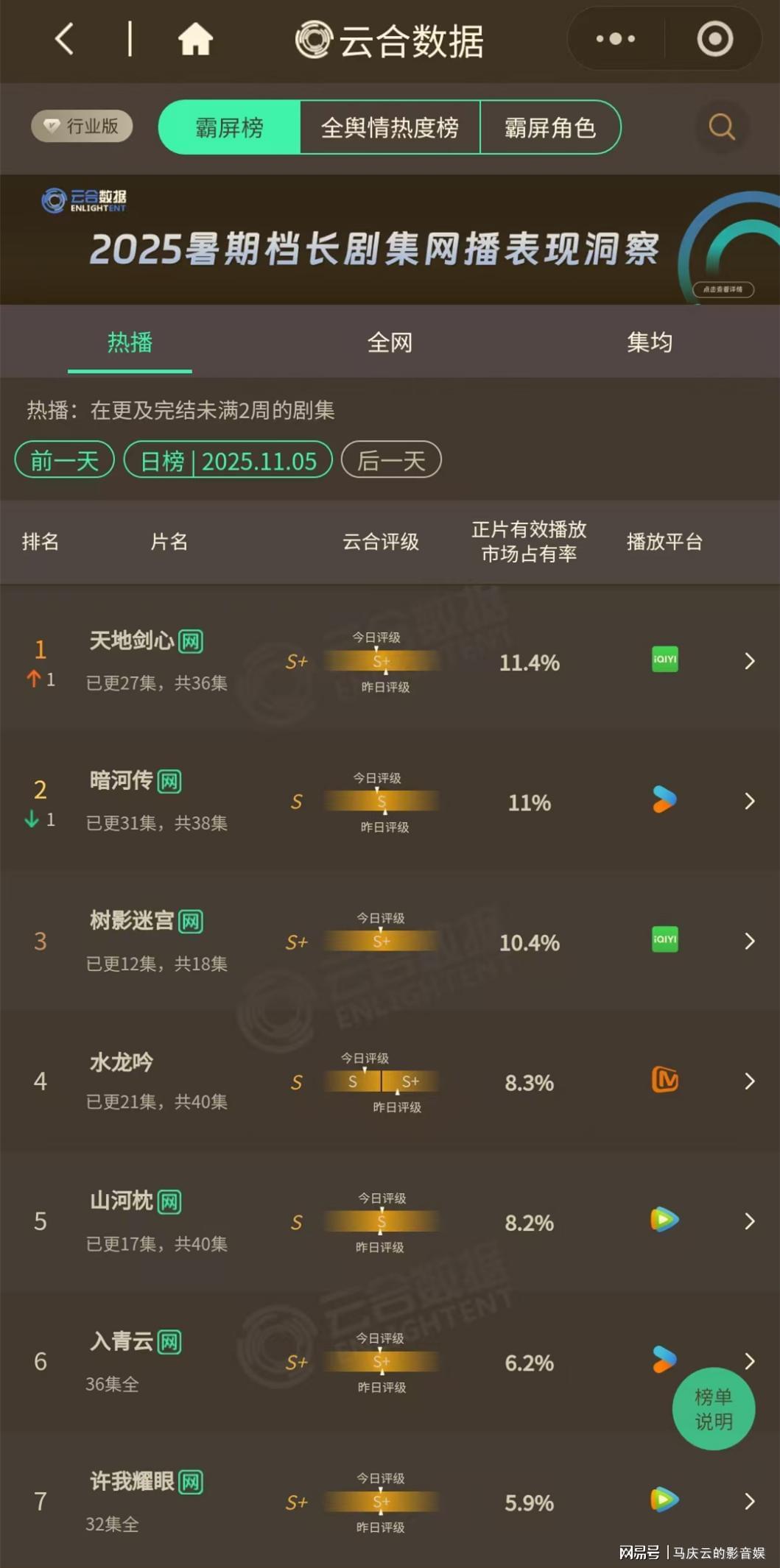This screenshot has height=1568, width=780.
Task: Open the 日榜 2025.11.05 date picker
Action: (228, 460)
